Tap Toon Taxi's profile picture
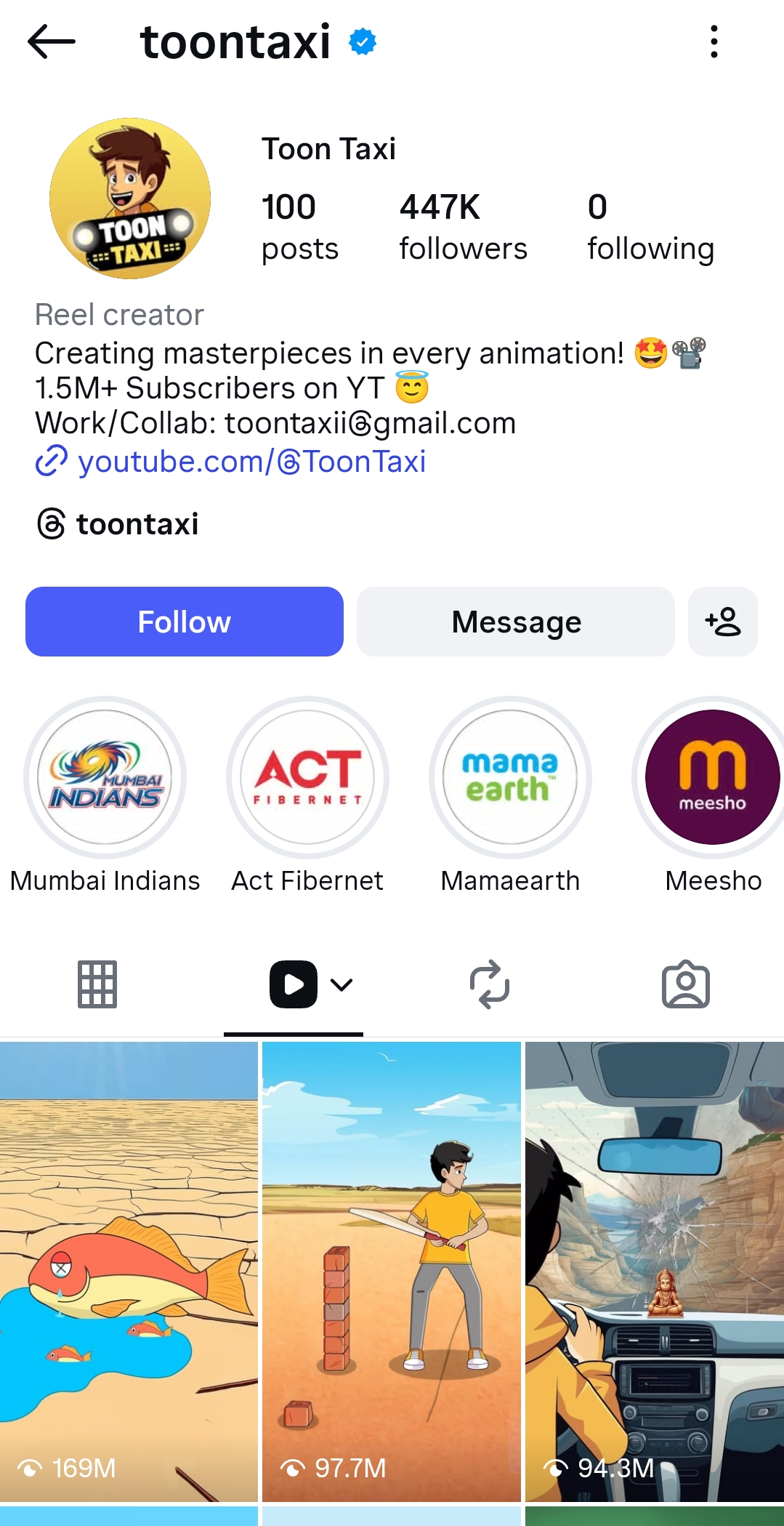Screen dimensions: 784x1526 click(x=130, y=198)
